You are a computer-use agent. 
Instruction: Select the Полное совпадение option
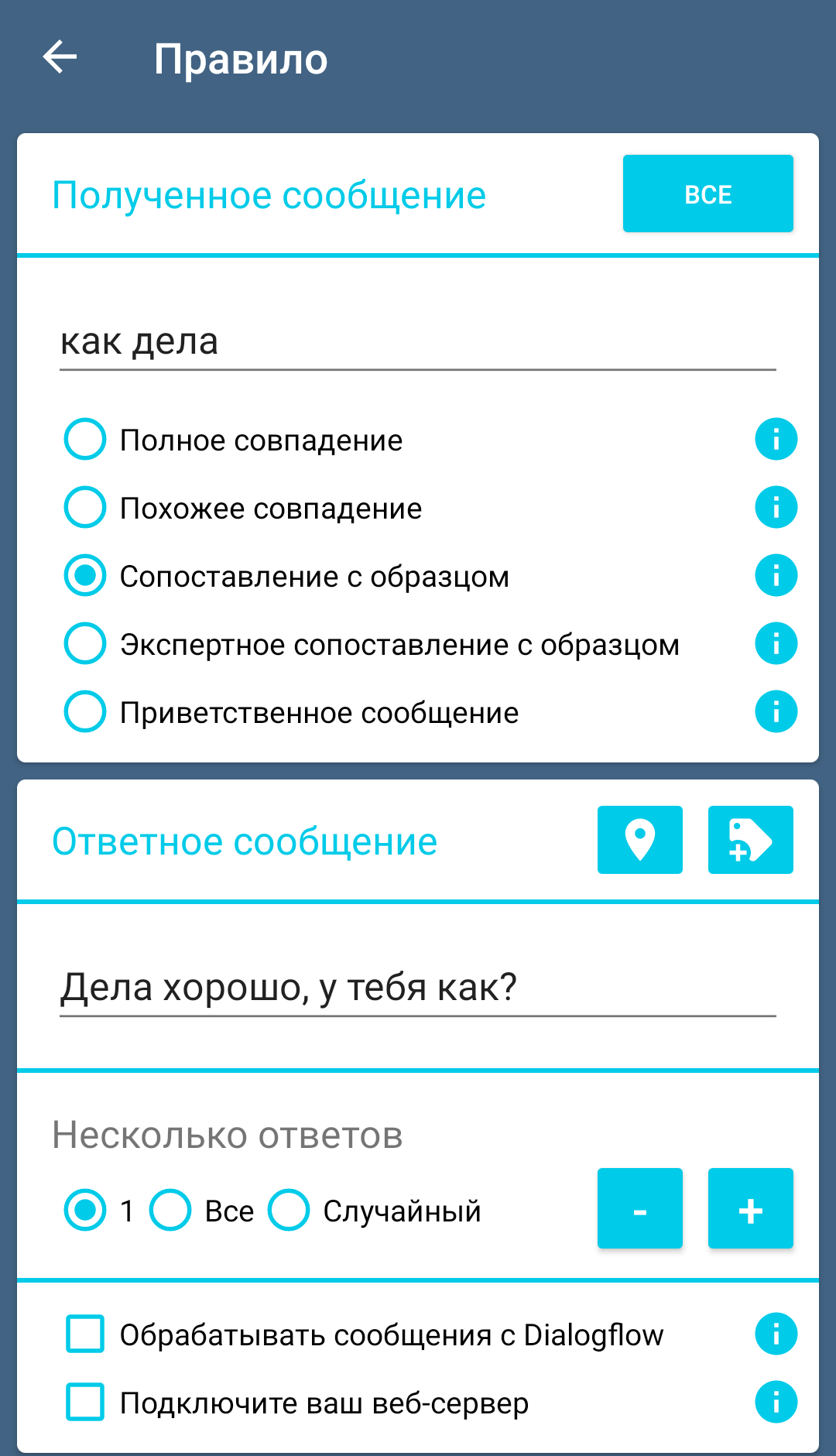[x=85, y=440]
